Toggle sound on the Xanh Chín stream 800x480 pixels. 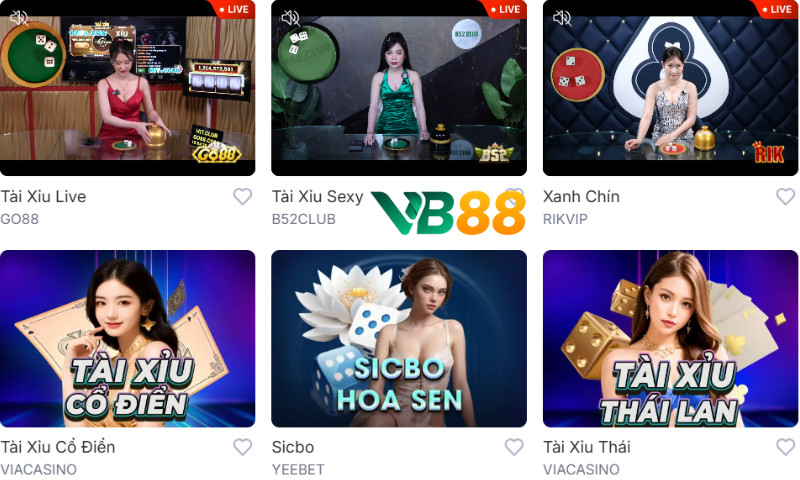click(x=562, y=17)
